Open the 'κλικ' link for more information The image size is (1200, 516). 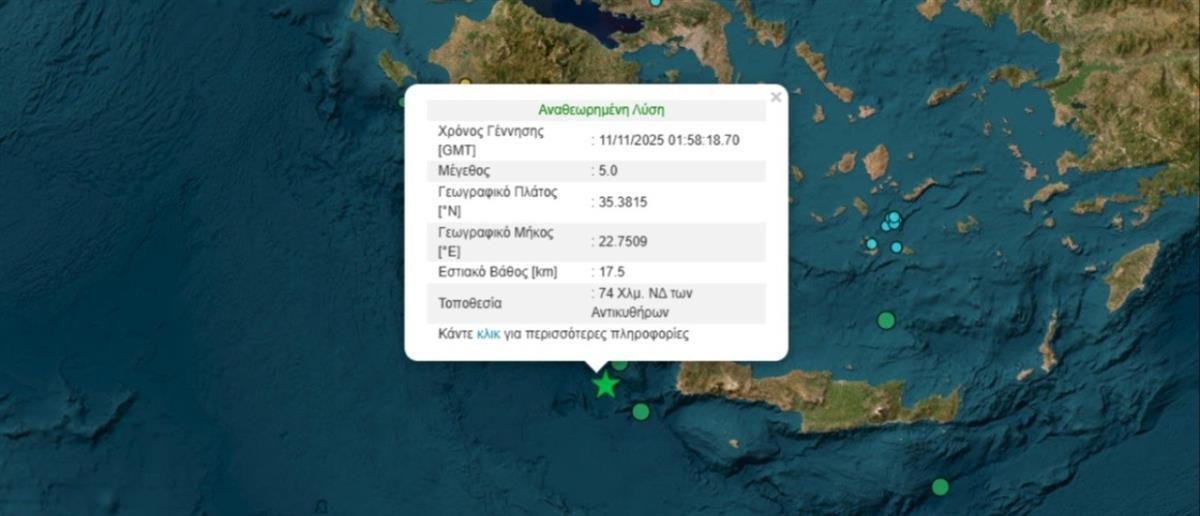[x=488, y=334]
